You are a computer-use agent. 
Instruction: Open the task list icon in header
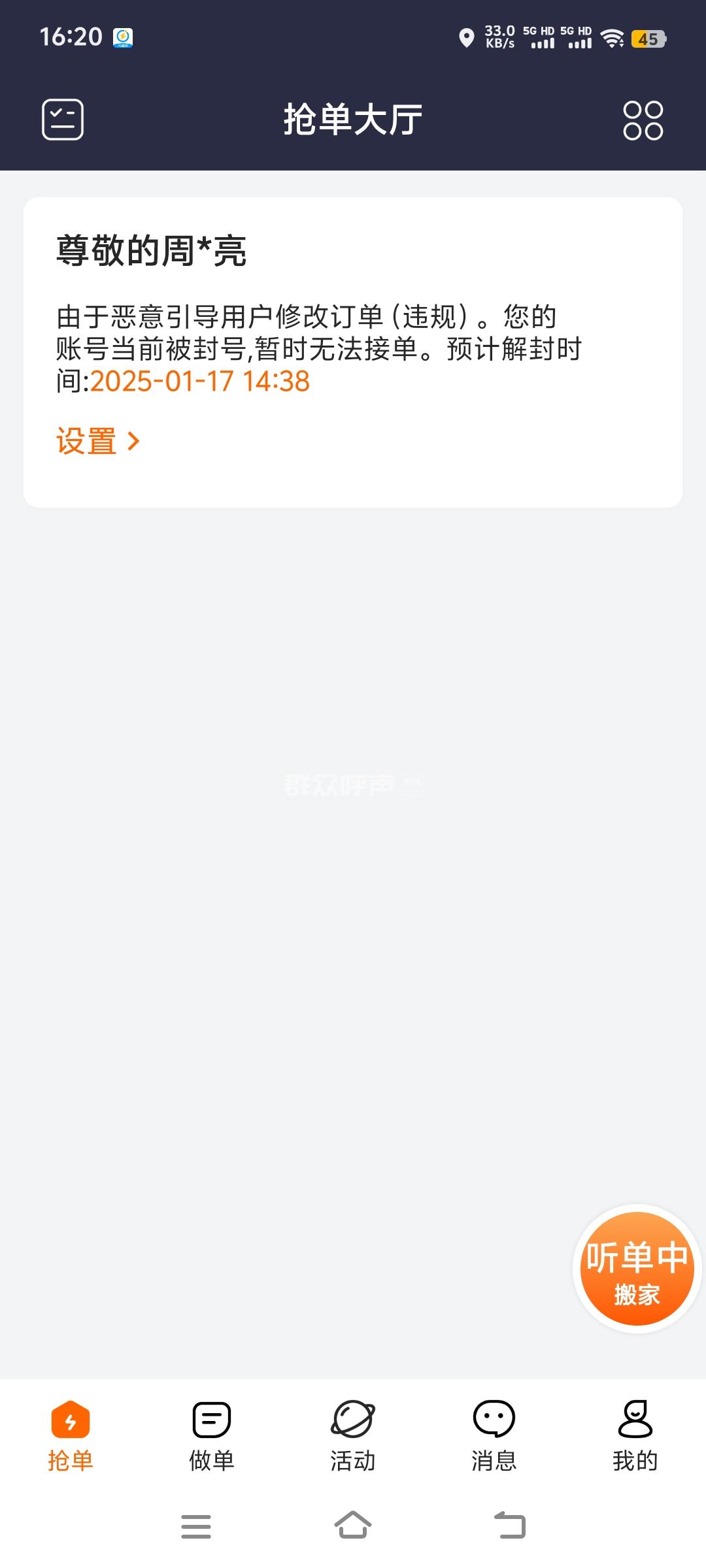63,120
